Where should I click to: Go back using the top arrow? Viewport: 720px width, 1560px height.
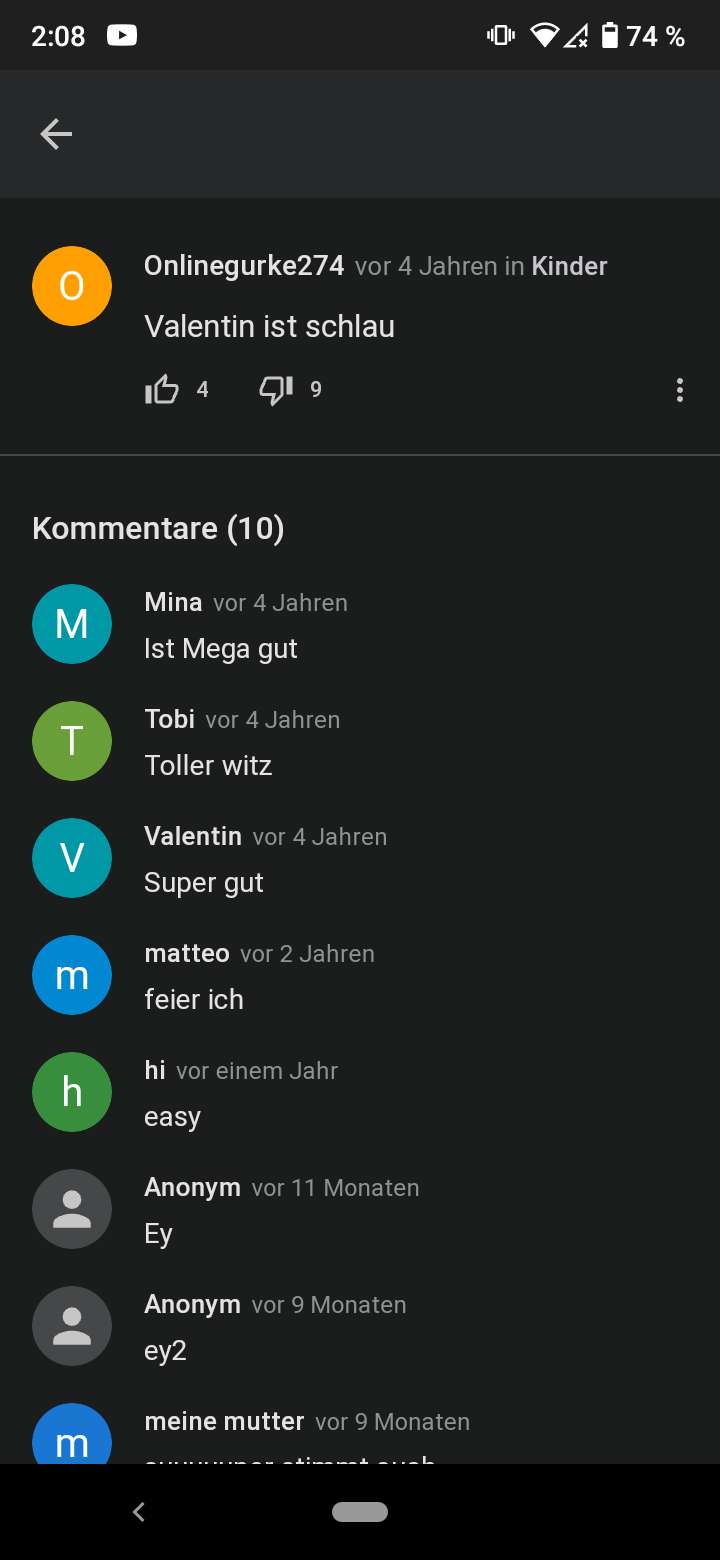click(x=56, y=134)
